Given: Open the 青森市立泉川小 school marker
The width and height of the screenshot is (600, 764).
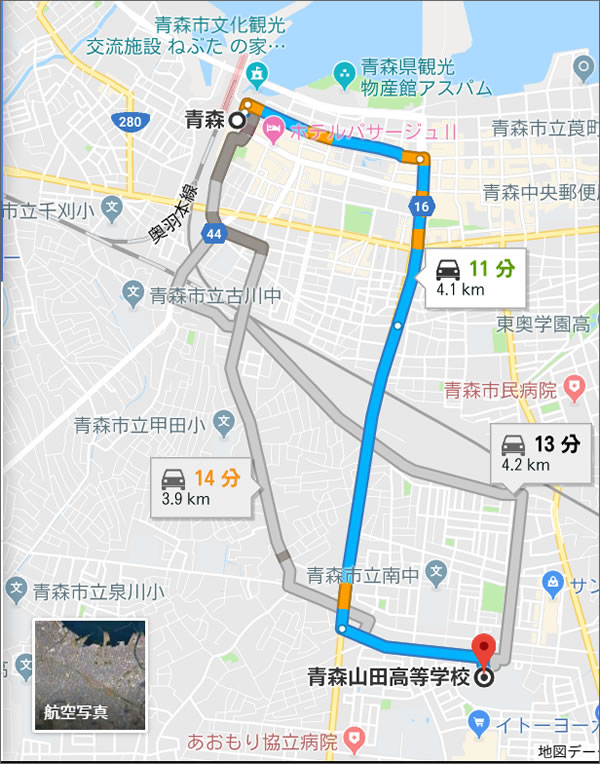Looking at the screenshot, I should click(17, 589).
